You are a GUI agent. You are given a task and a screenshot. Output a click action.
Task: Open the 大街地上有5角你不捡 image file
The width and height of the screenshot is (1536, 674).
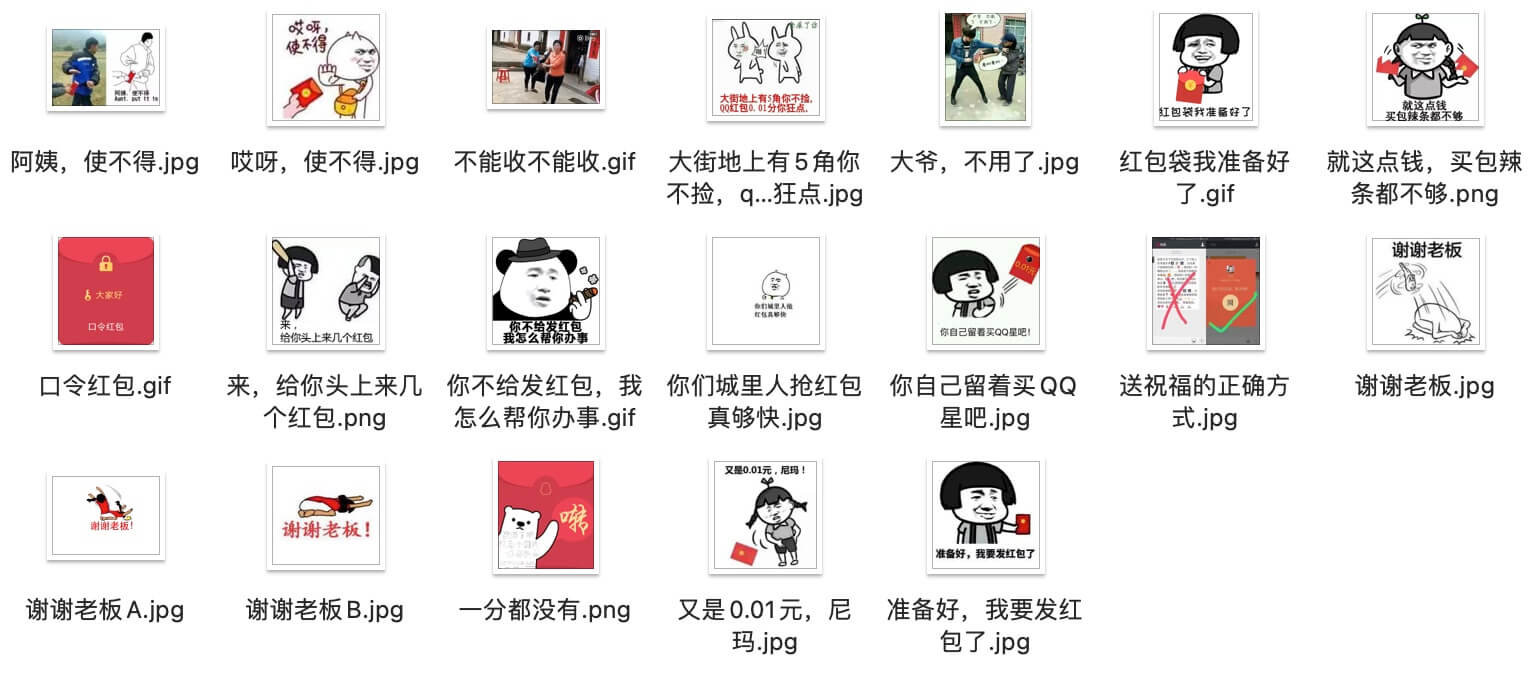coord(765,68)
